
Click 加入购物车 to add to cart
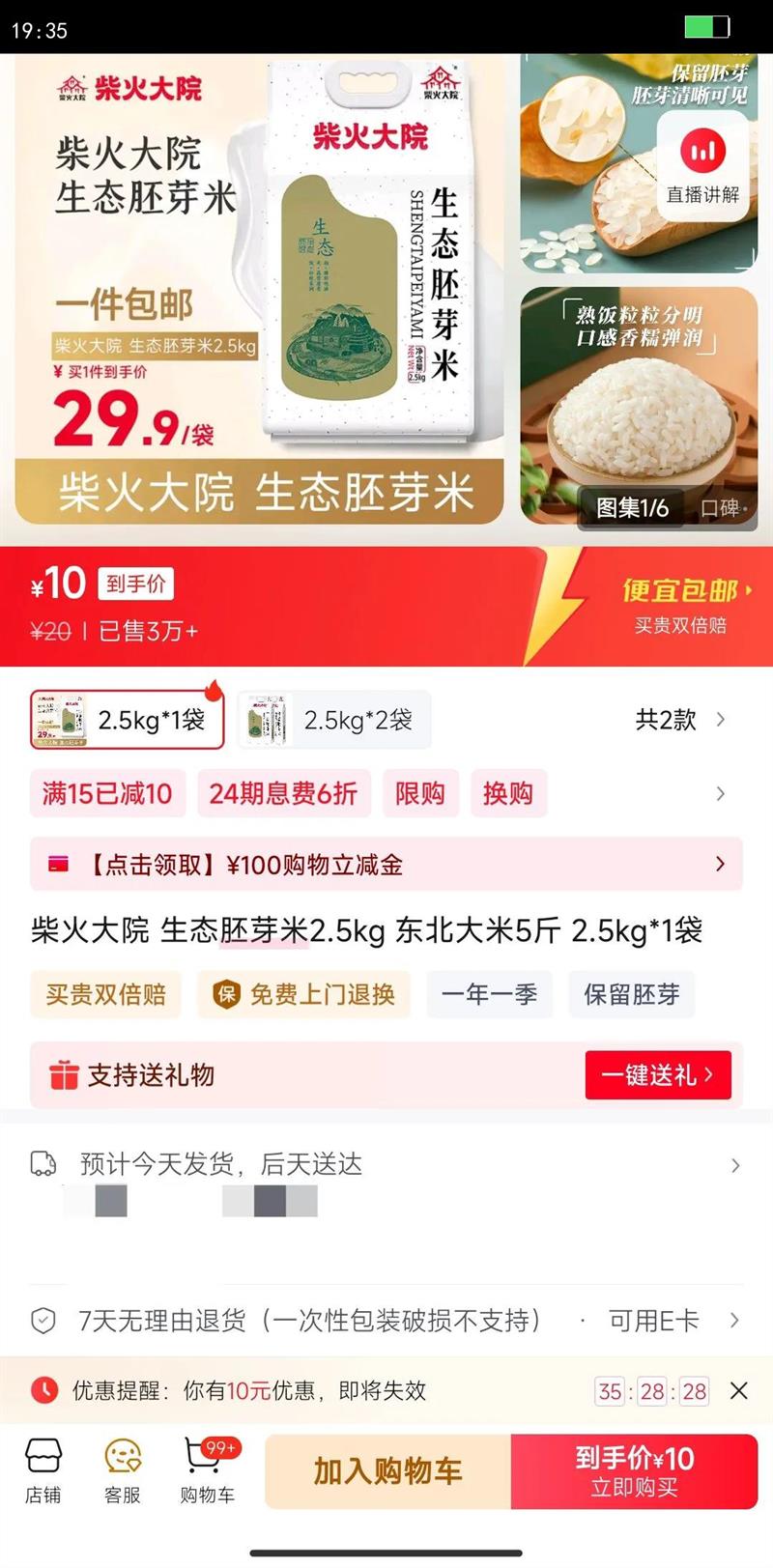pyautogui.click(x=386, y=1470)
